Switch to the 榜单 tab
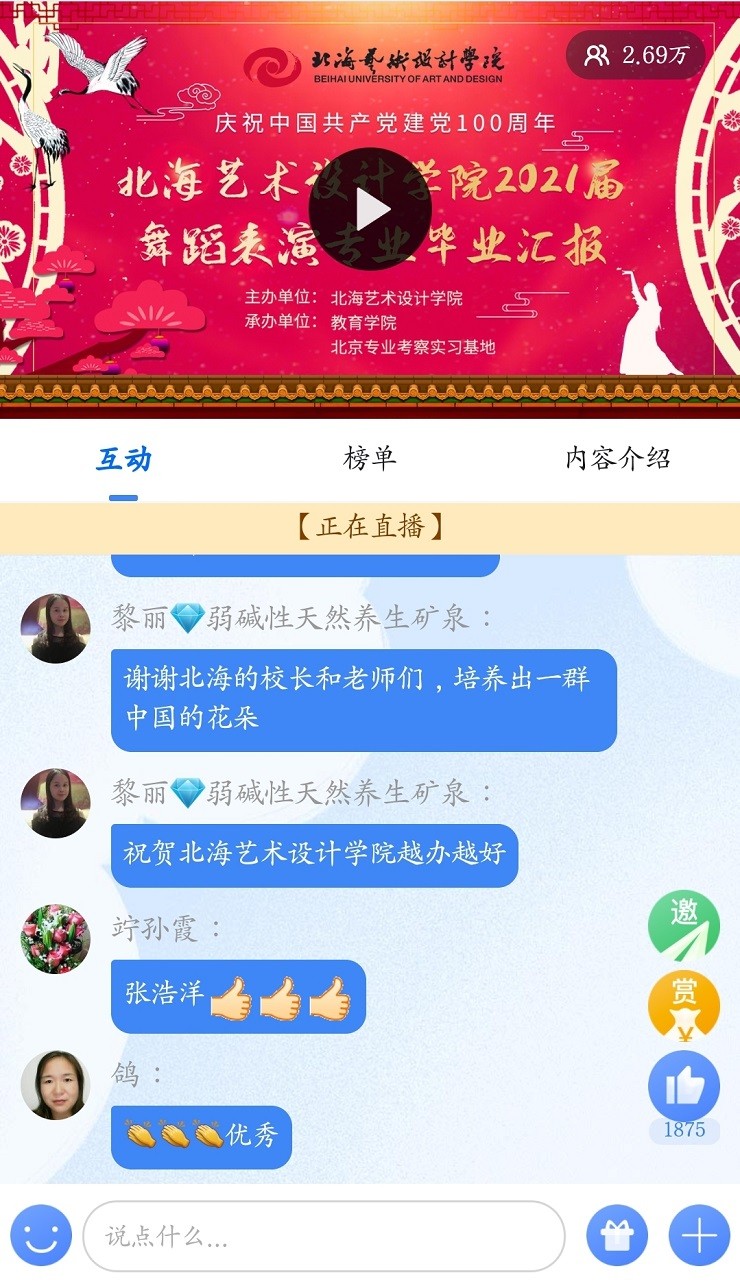Image resolution: width=740 pixels, height=1286 pixels. [370, 459]
